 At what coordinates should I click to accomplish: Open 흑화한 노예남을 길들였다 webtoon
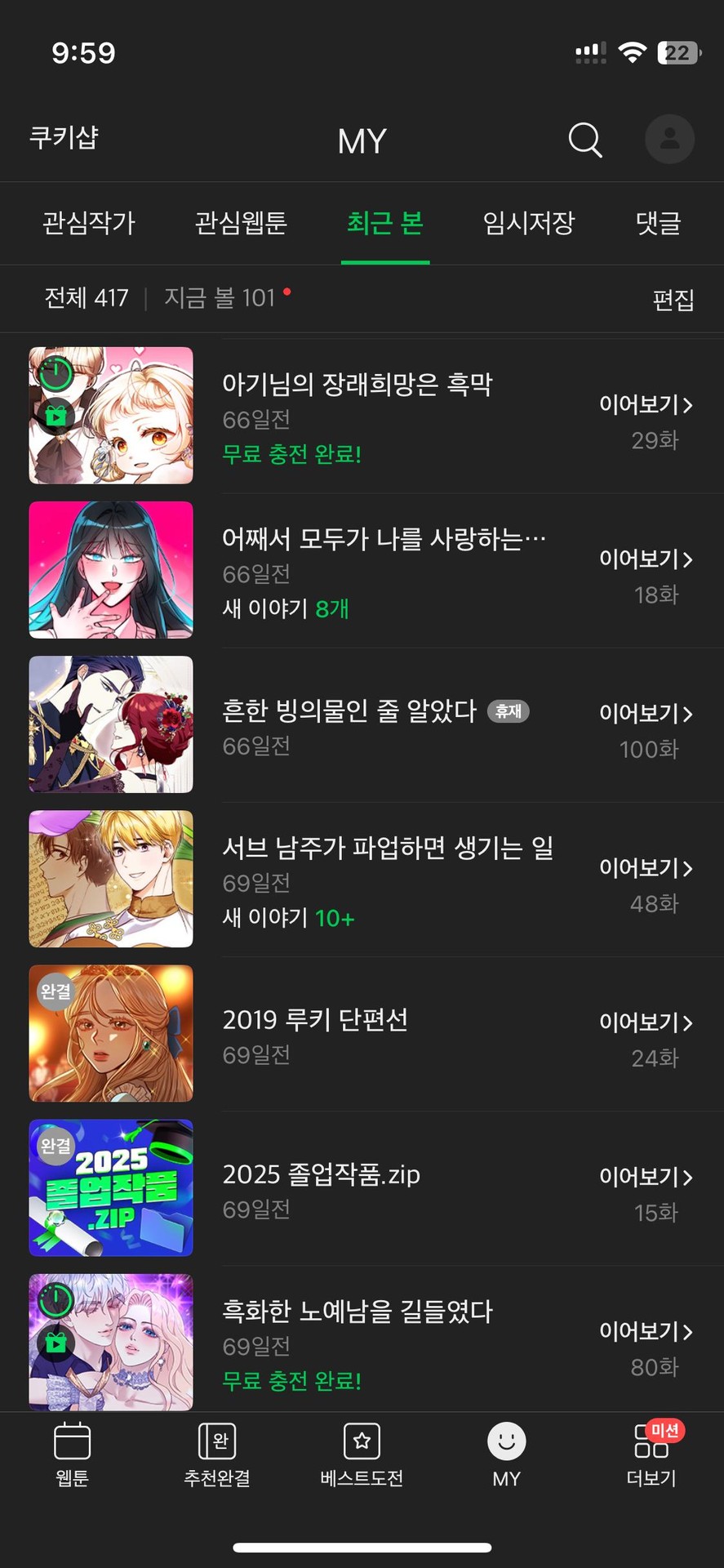tap(357, 1312)
